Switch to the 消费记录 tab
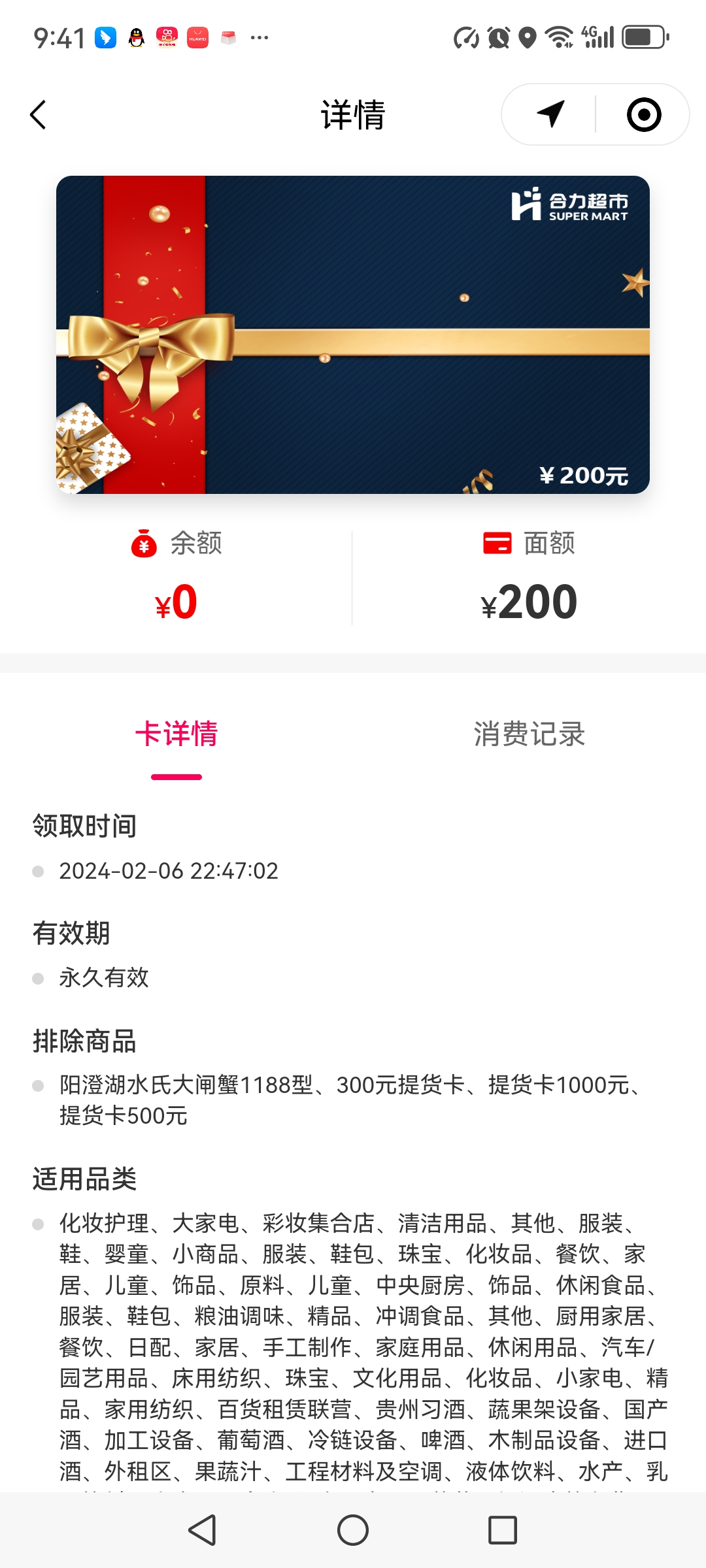 (x=529, y=734)
